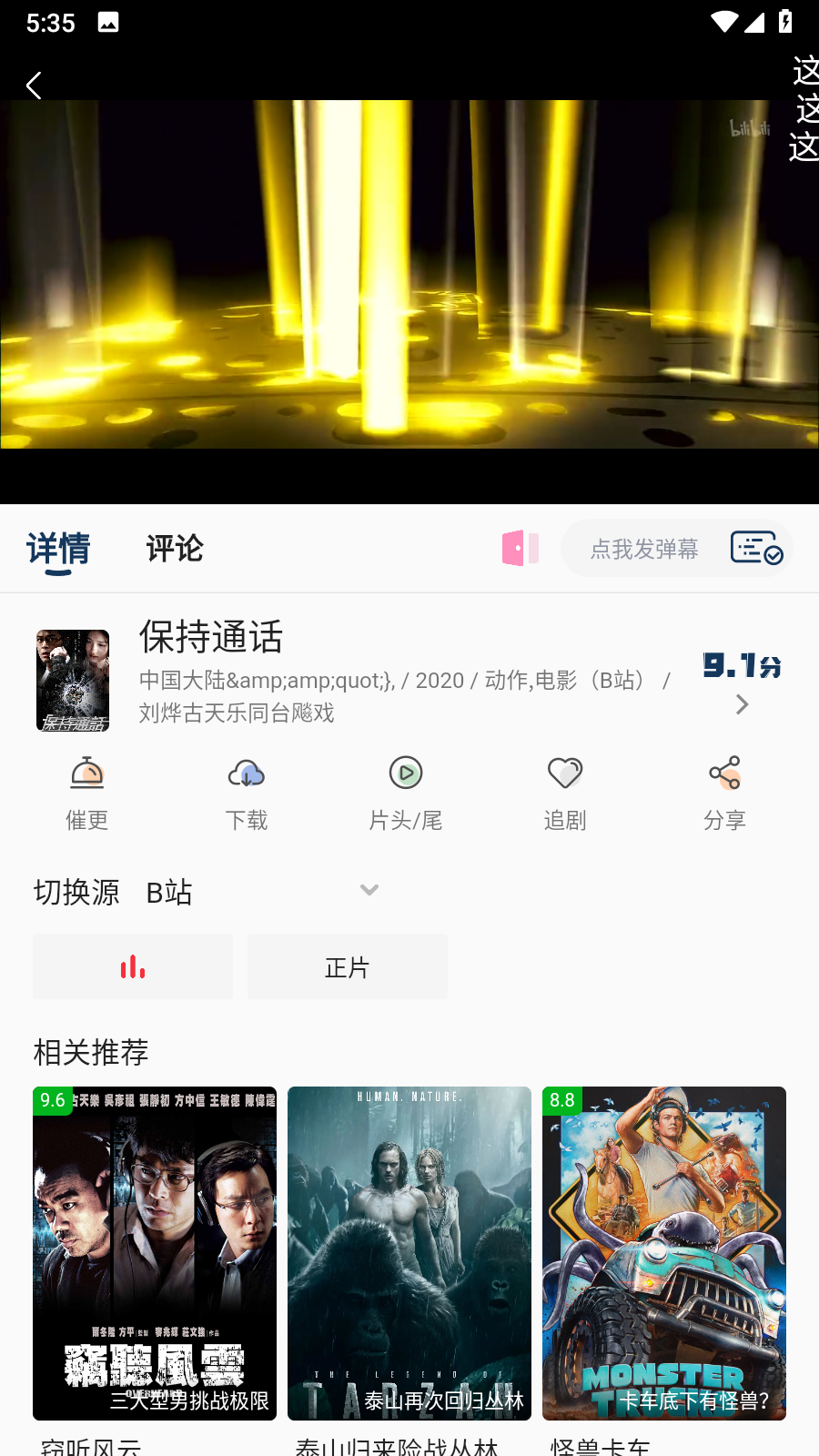Expand the 切换源 B站 dropdown

pos(369,890)
